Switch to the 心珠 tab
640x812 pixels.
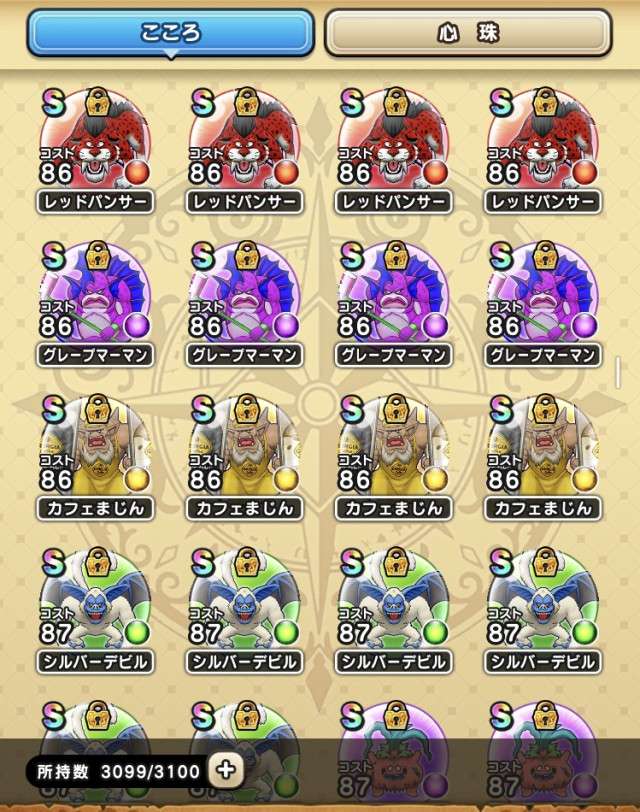pyautogui.click(x=468, y=33)
